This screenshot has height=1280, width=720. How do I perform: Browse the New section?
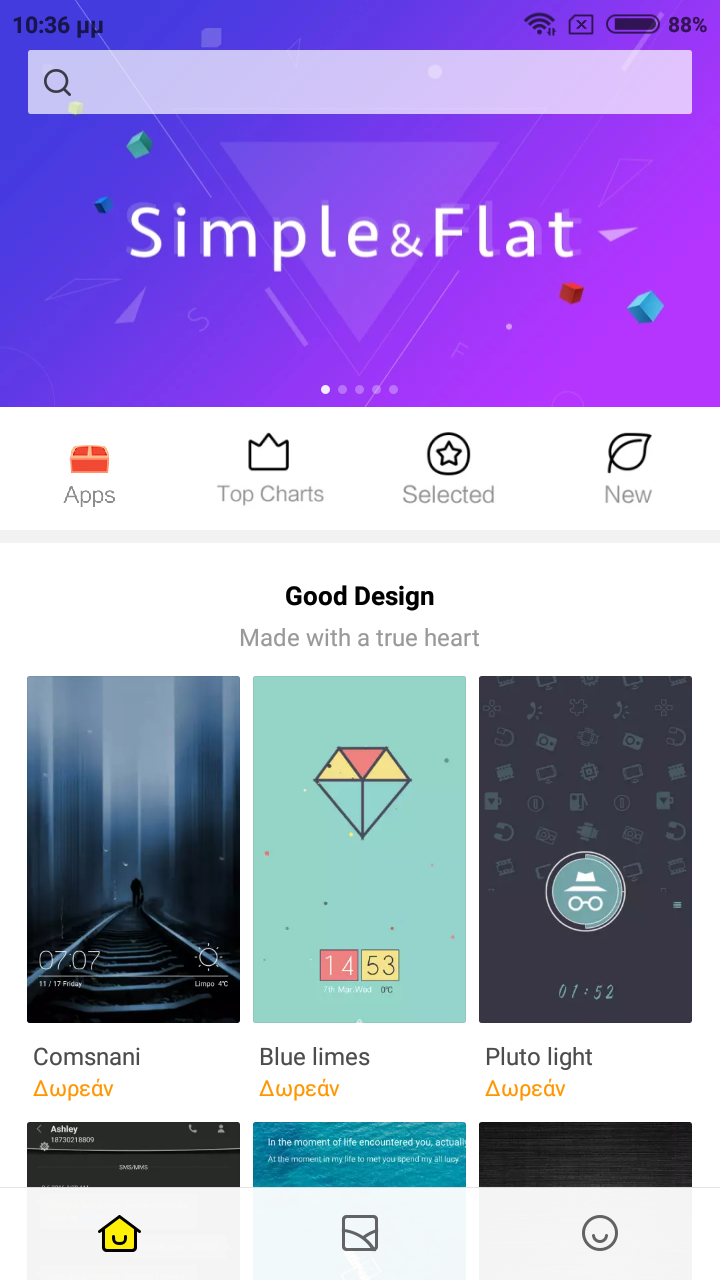628,470
